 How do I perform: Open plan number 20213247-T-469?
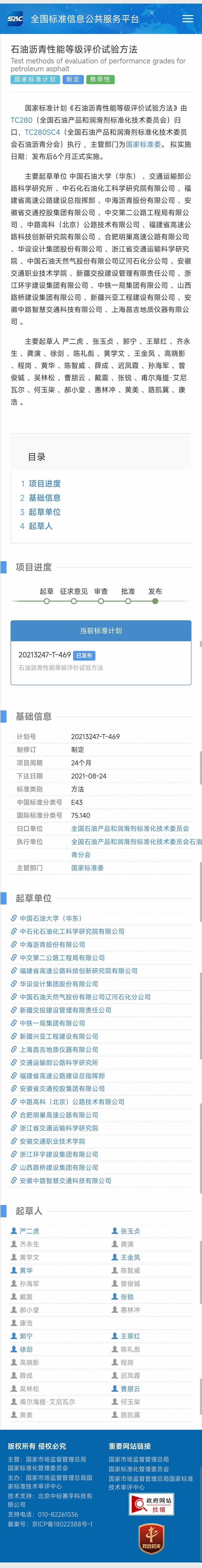tap(44, 655)
